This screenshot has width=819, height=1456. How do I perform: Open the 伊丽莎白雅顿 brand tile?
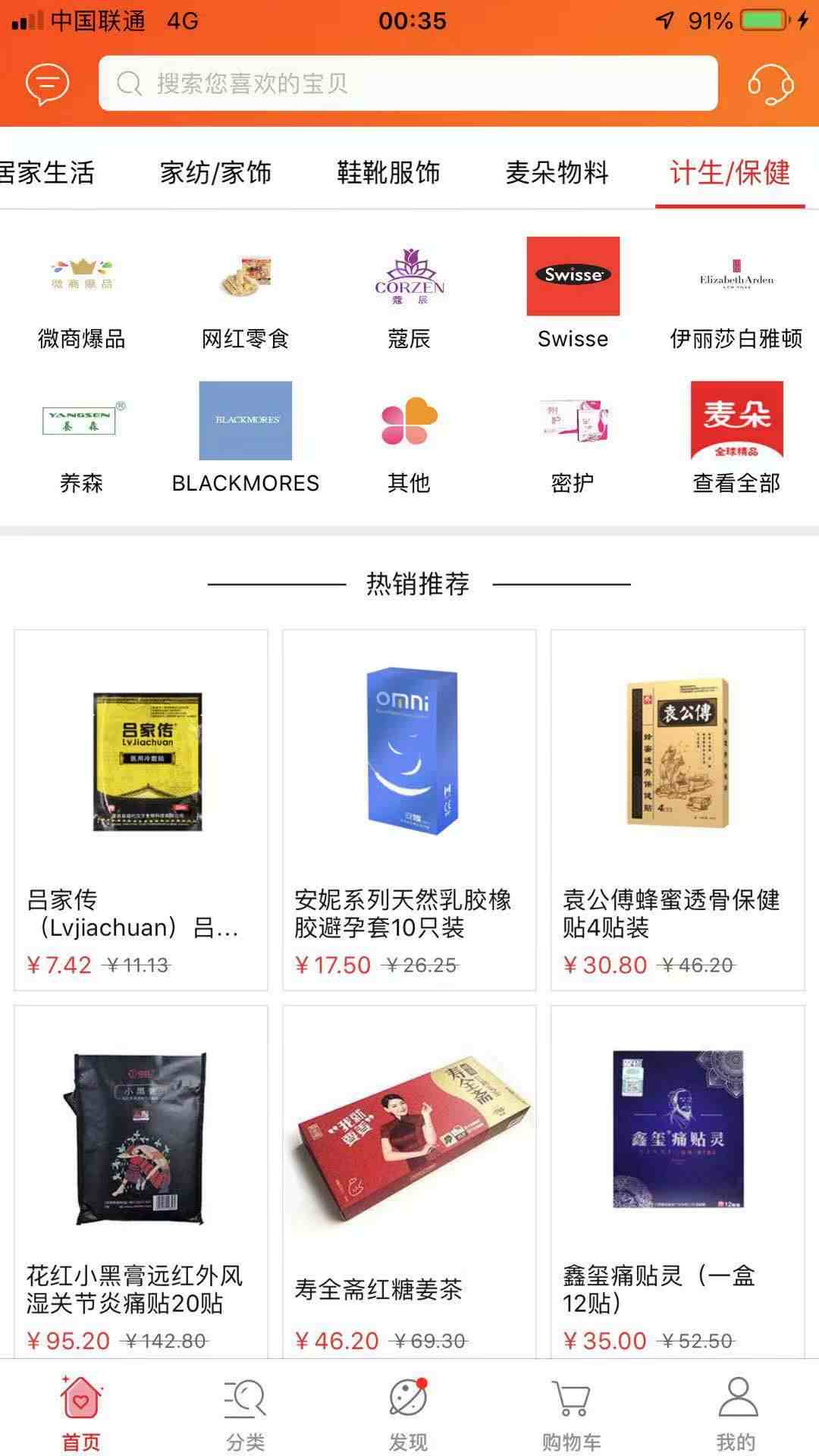coord(736,292)
